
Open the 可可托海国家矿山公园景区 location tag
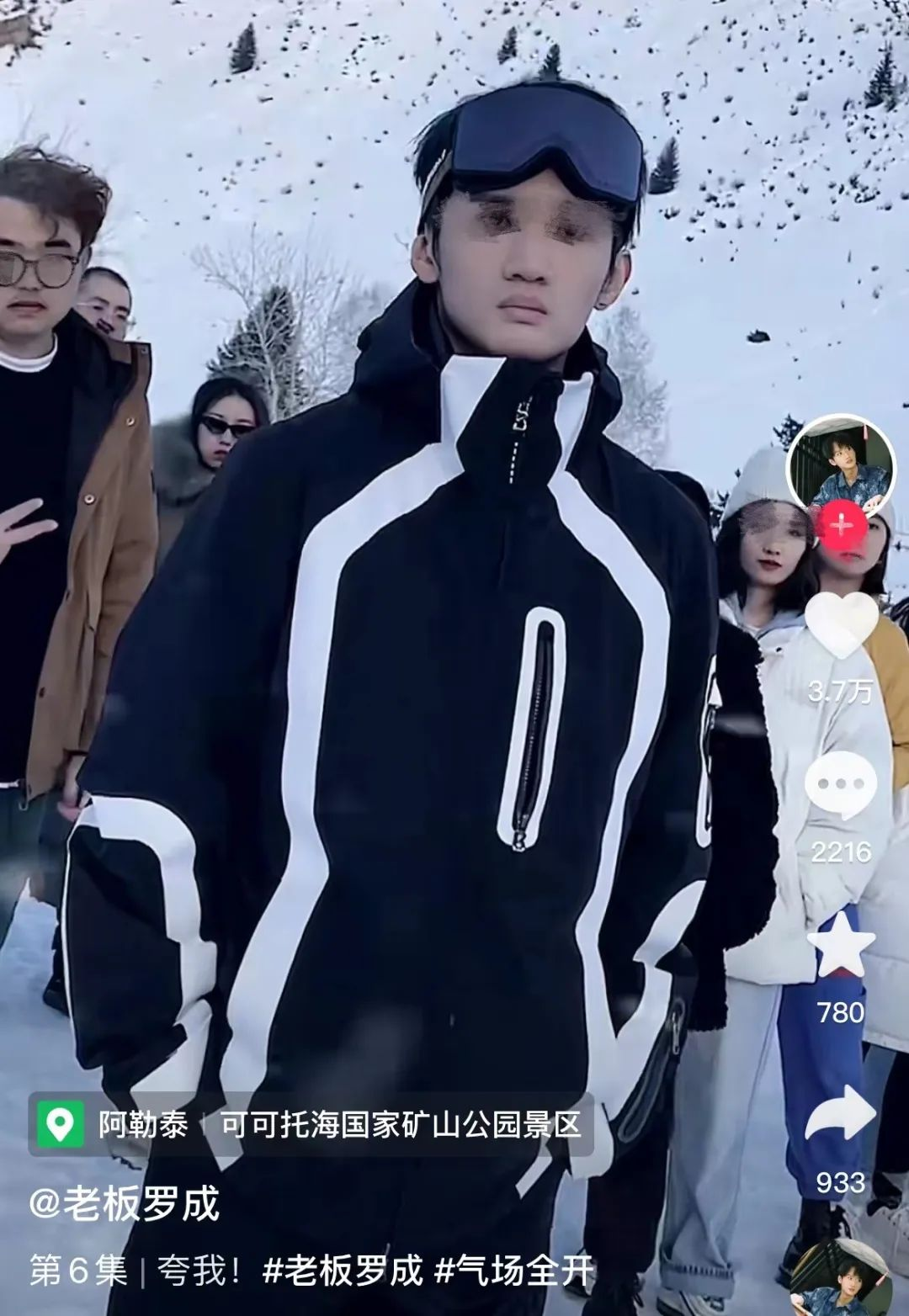tap(401, 1124)
